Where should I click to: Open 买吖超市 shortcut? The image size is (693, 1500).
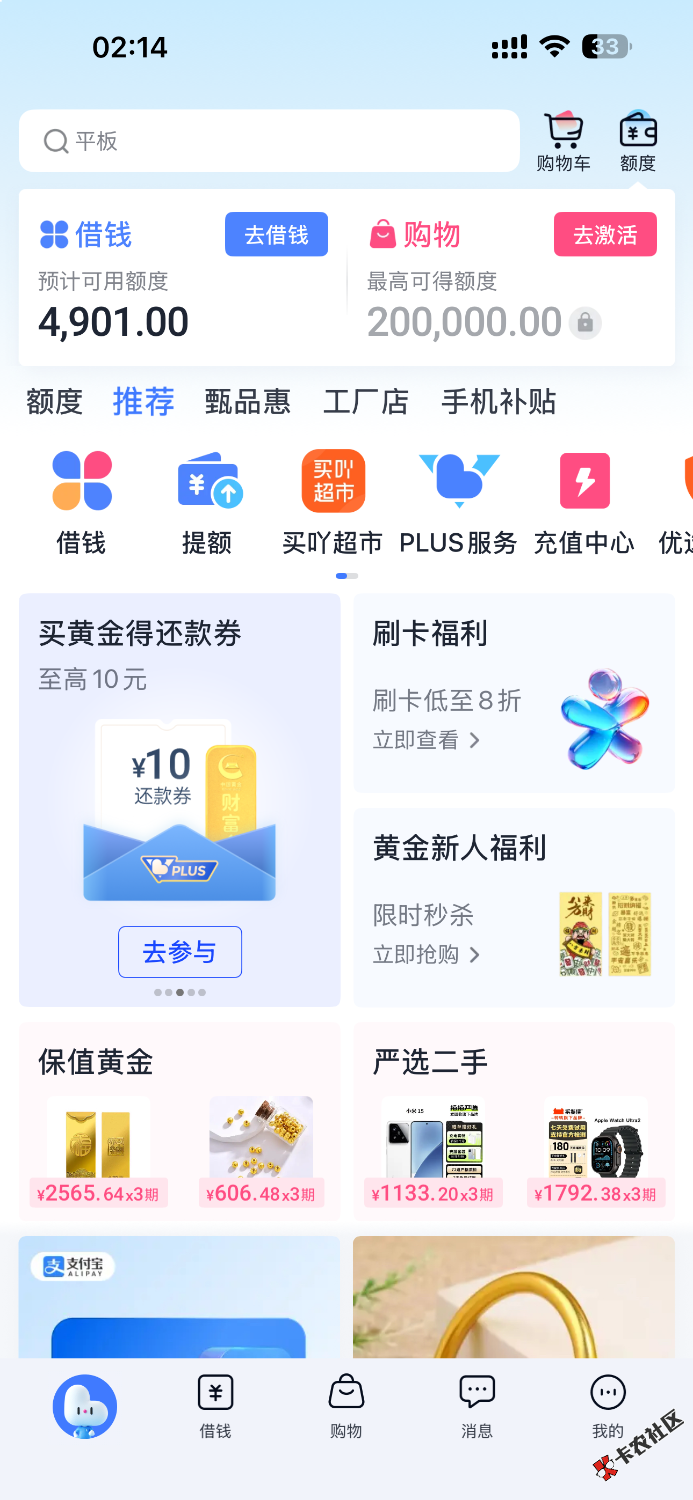pyautogui.click(x=333, y=501)
